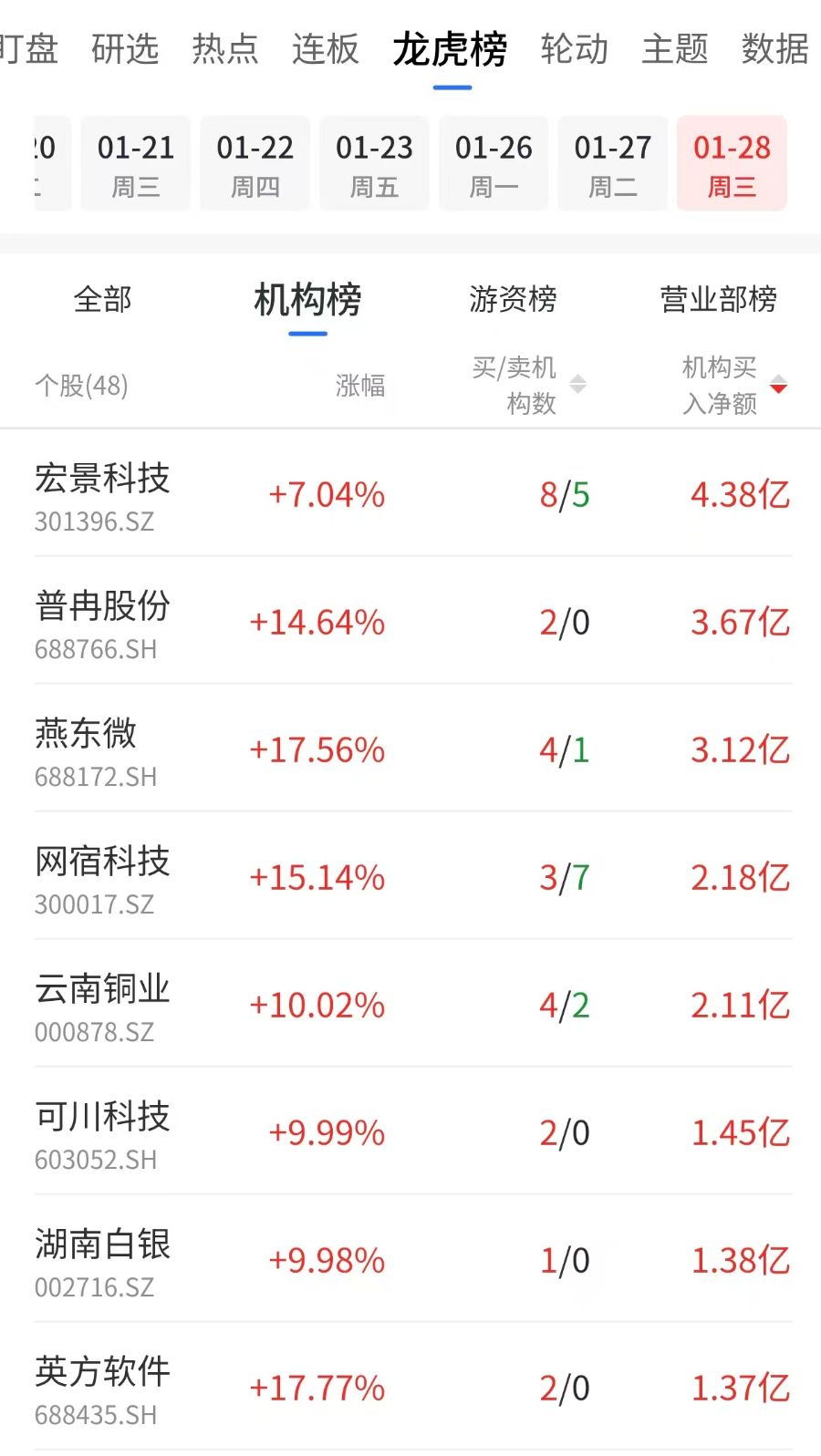Switch to the 轮动 tab
This screenshot has width=821, height=1456.
[575, 49]
